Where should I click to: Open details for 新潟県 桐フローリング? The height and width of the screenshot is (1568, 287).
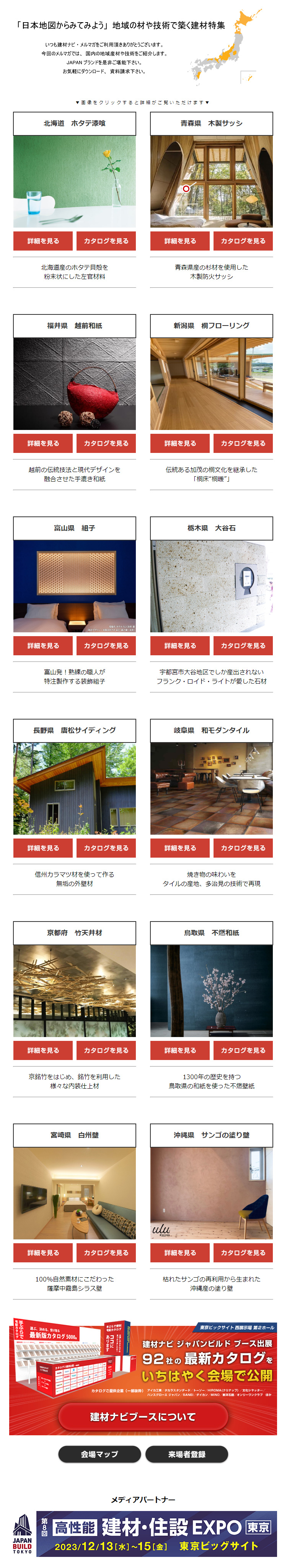(x=180, y=443)
